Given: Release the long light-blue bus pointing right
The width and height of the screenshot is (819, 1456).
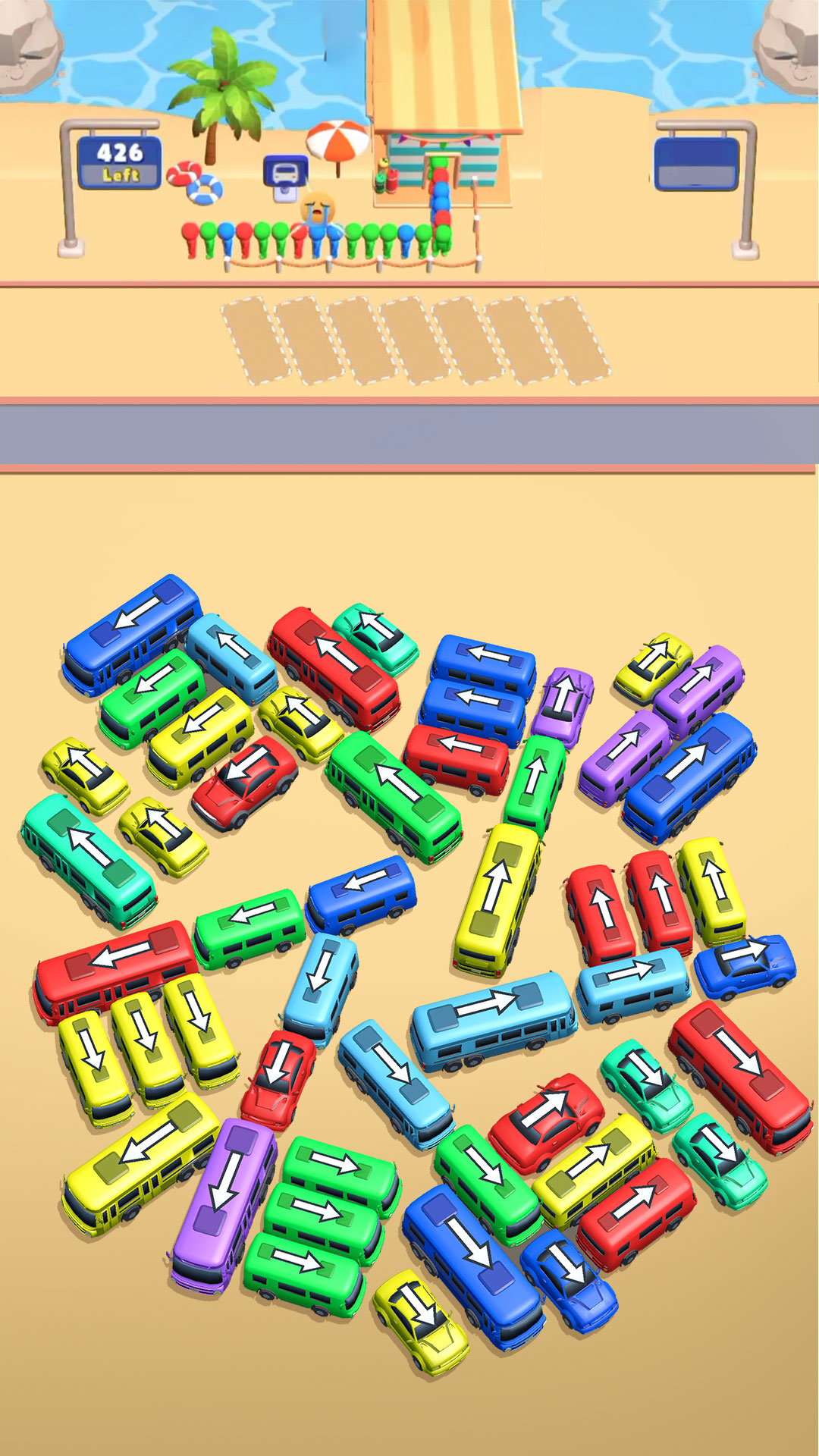Looking at the screenshot, I should point(493,1020).
